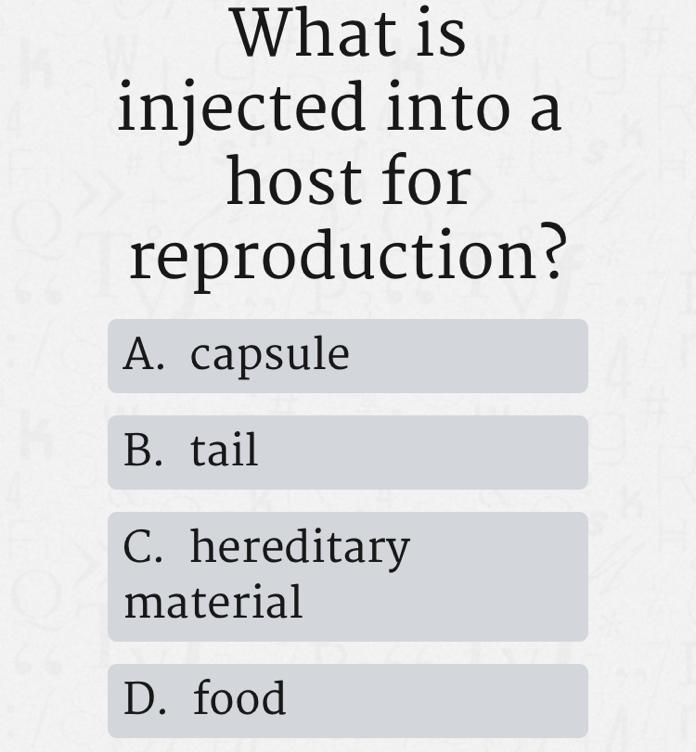
Task: Pick answer C. hereditary material
Action: 347,575
